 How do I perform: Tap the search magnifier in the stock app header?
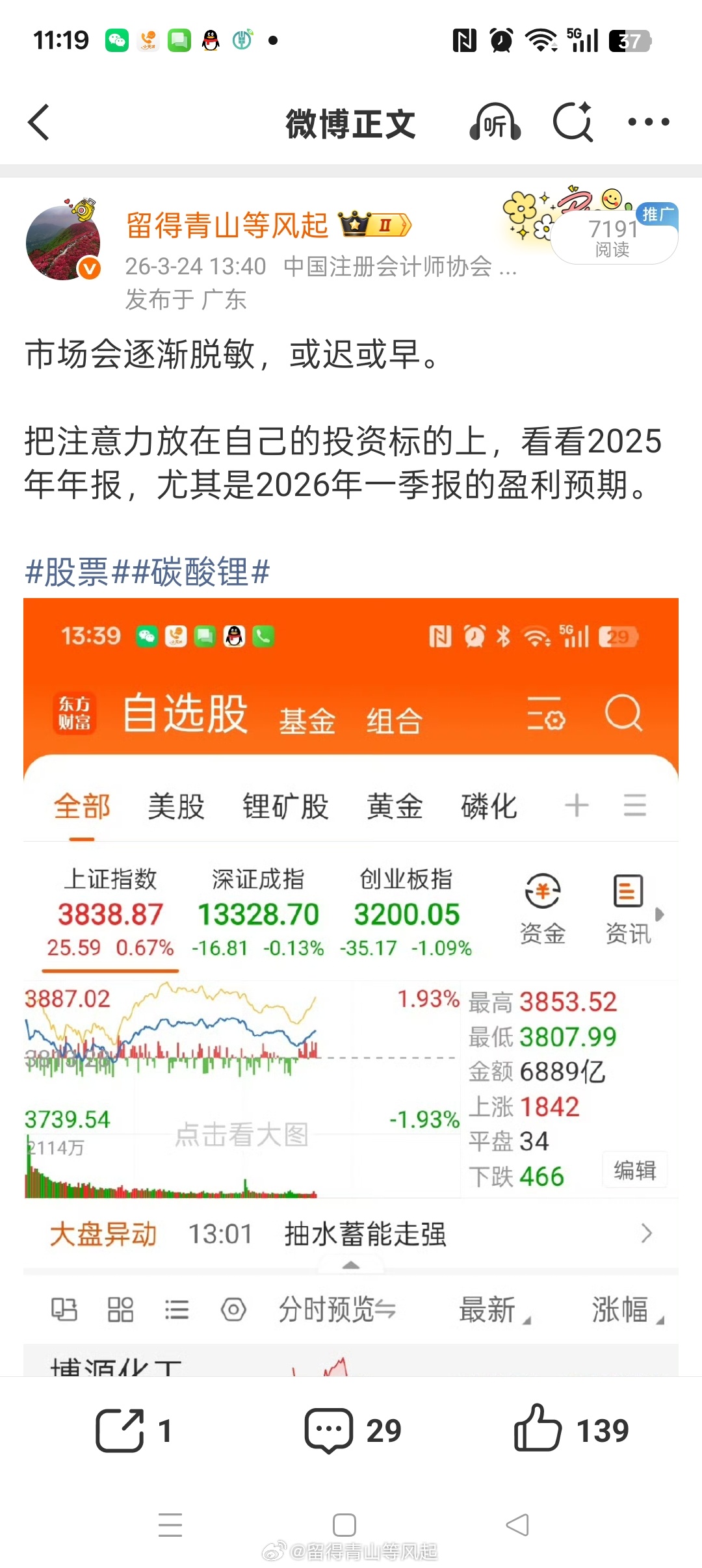[x=622, y=713]
